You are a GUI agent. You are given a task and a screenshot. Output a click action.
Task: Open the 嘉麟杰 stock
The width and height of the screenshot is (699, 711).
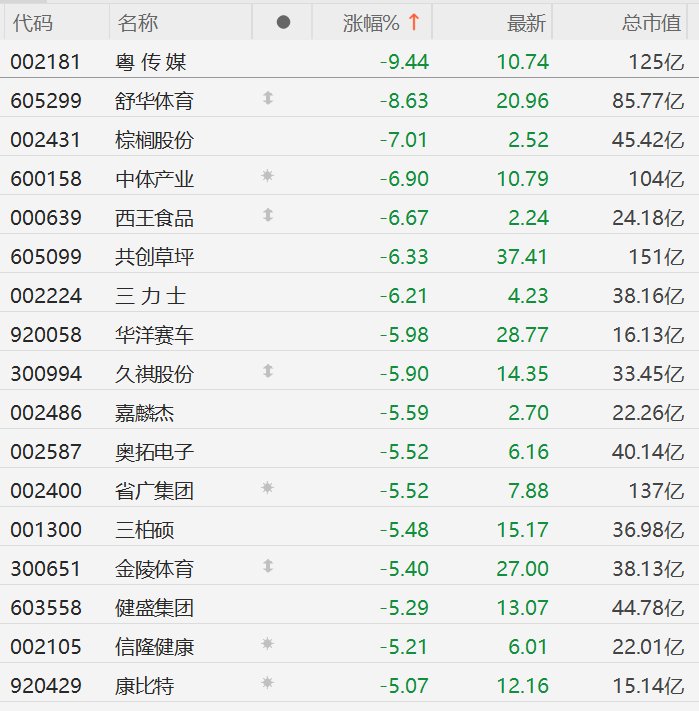[x=145, y=413]
